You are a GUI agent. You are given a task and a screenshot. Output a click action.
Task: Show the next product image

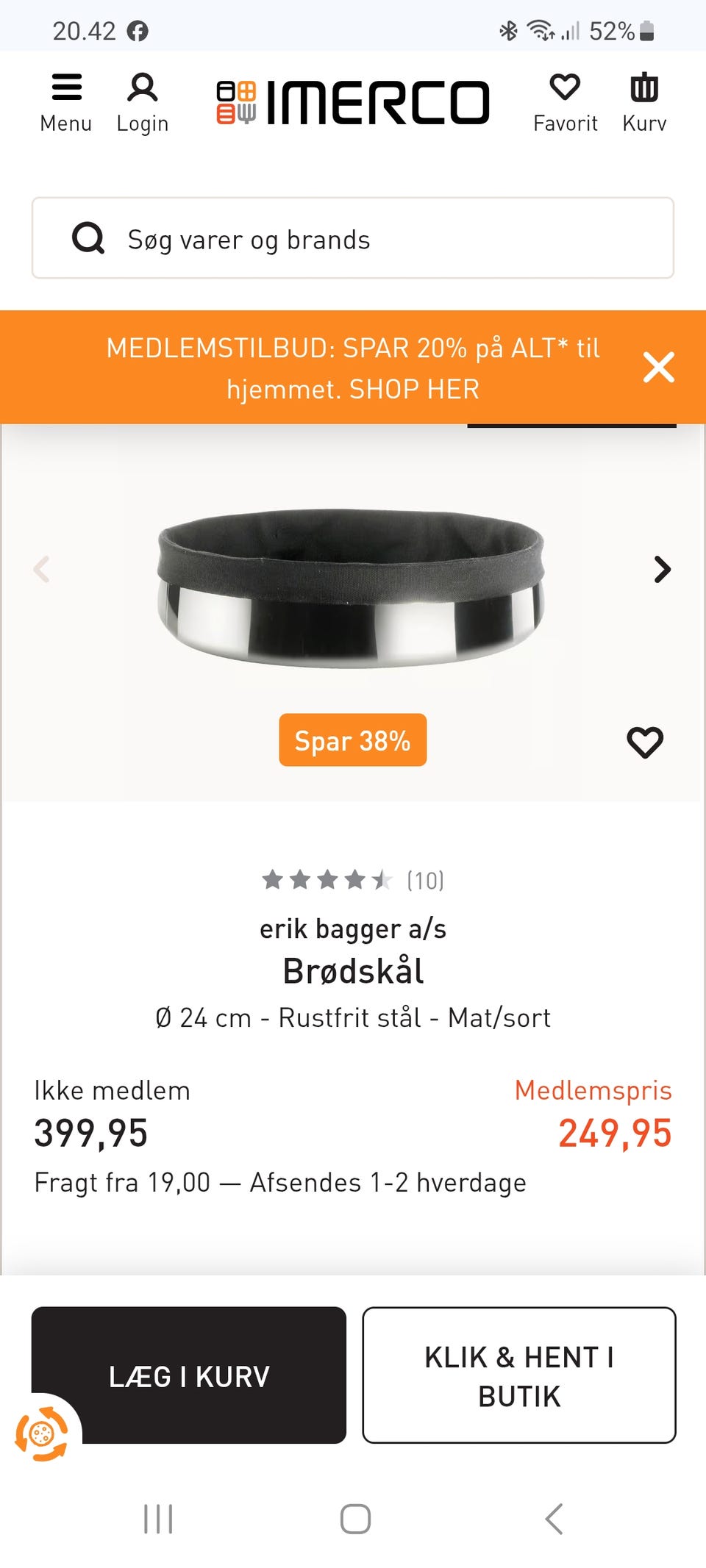point(663,568)
